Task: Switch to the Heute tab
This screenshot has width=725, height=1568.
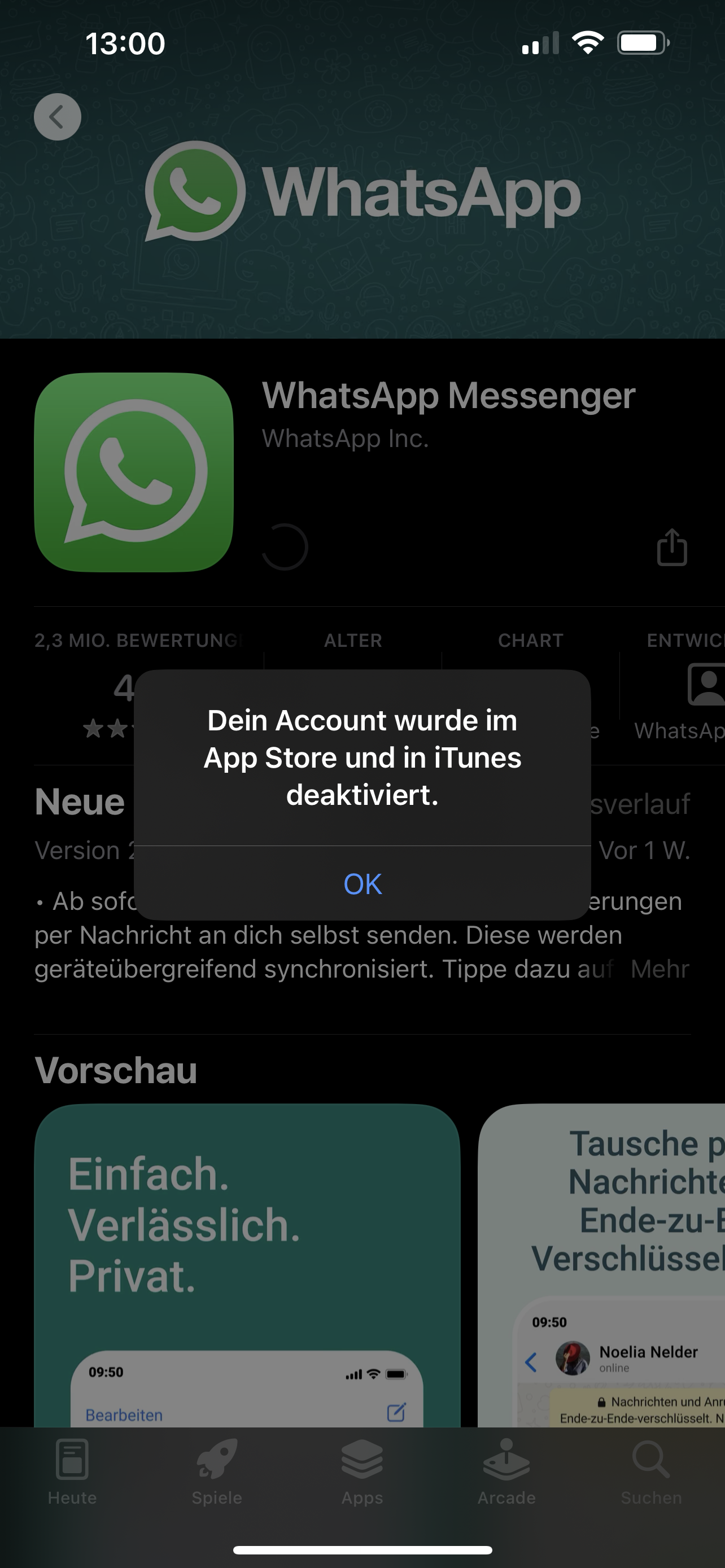Action: pyautogui.click(x=72, y=1472)
